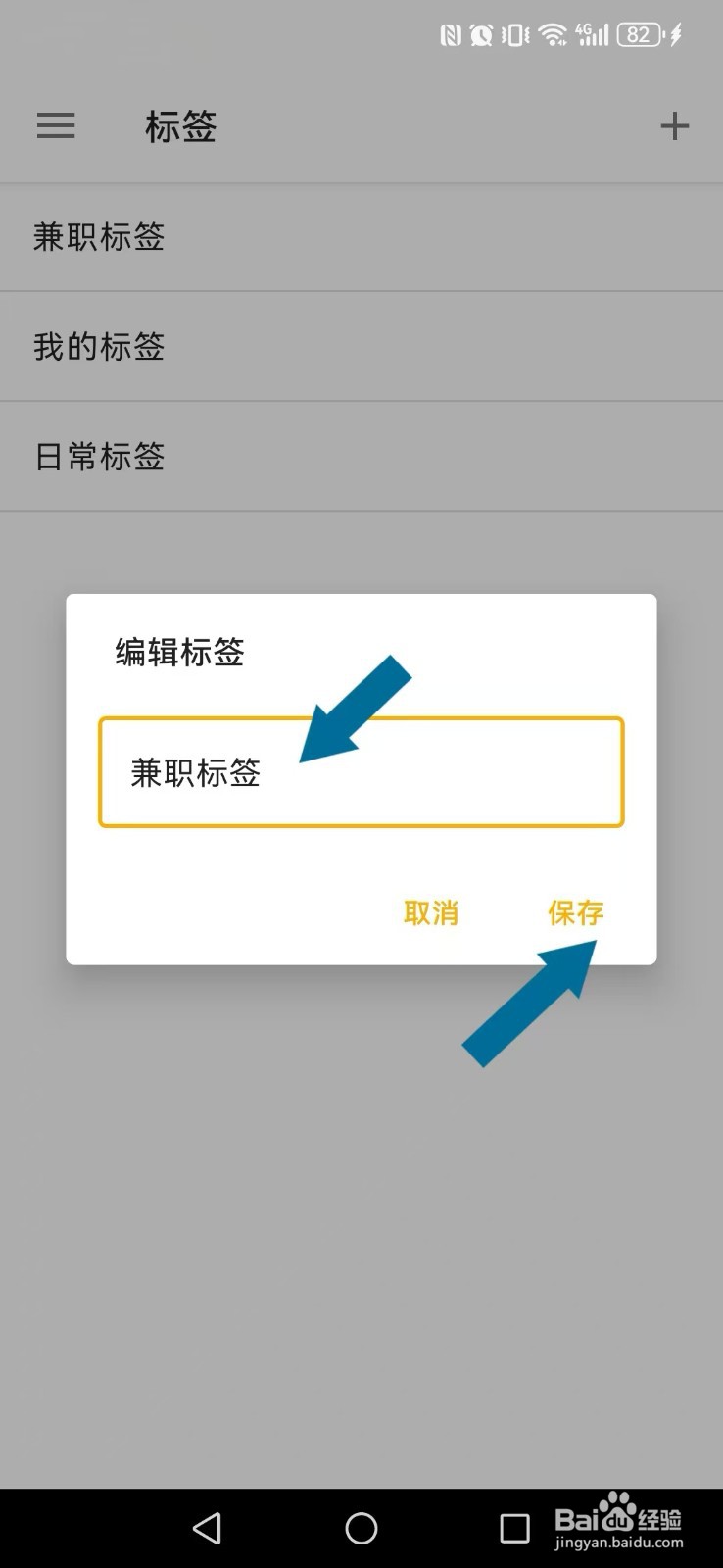The image size is (723, 1568).
Task: Tap the back triangle navigation button
Action: tap(207, 1528)
